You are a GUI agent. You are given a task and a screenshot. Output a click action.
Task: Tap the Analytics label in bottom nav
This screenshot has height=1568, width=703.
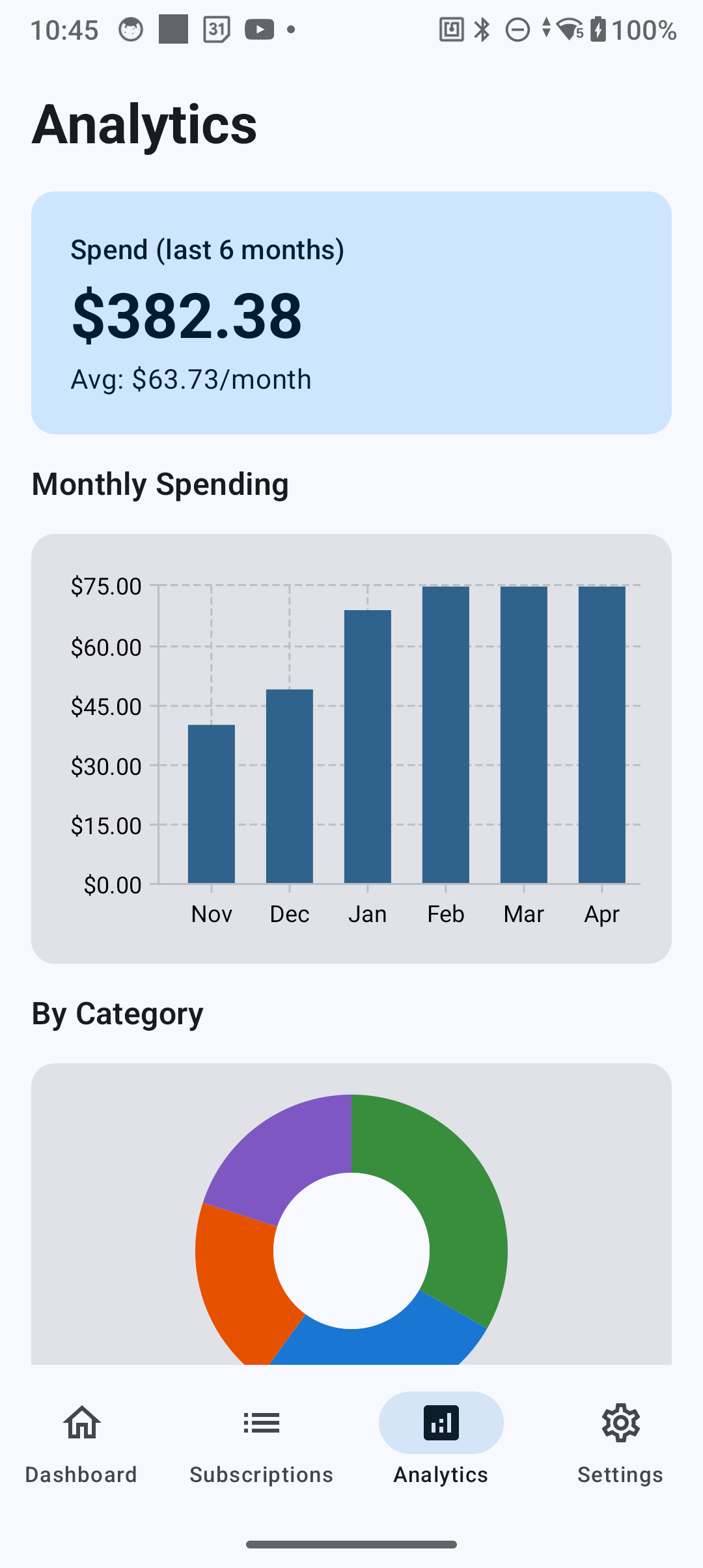coord(441,1474)
